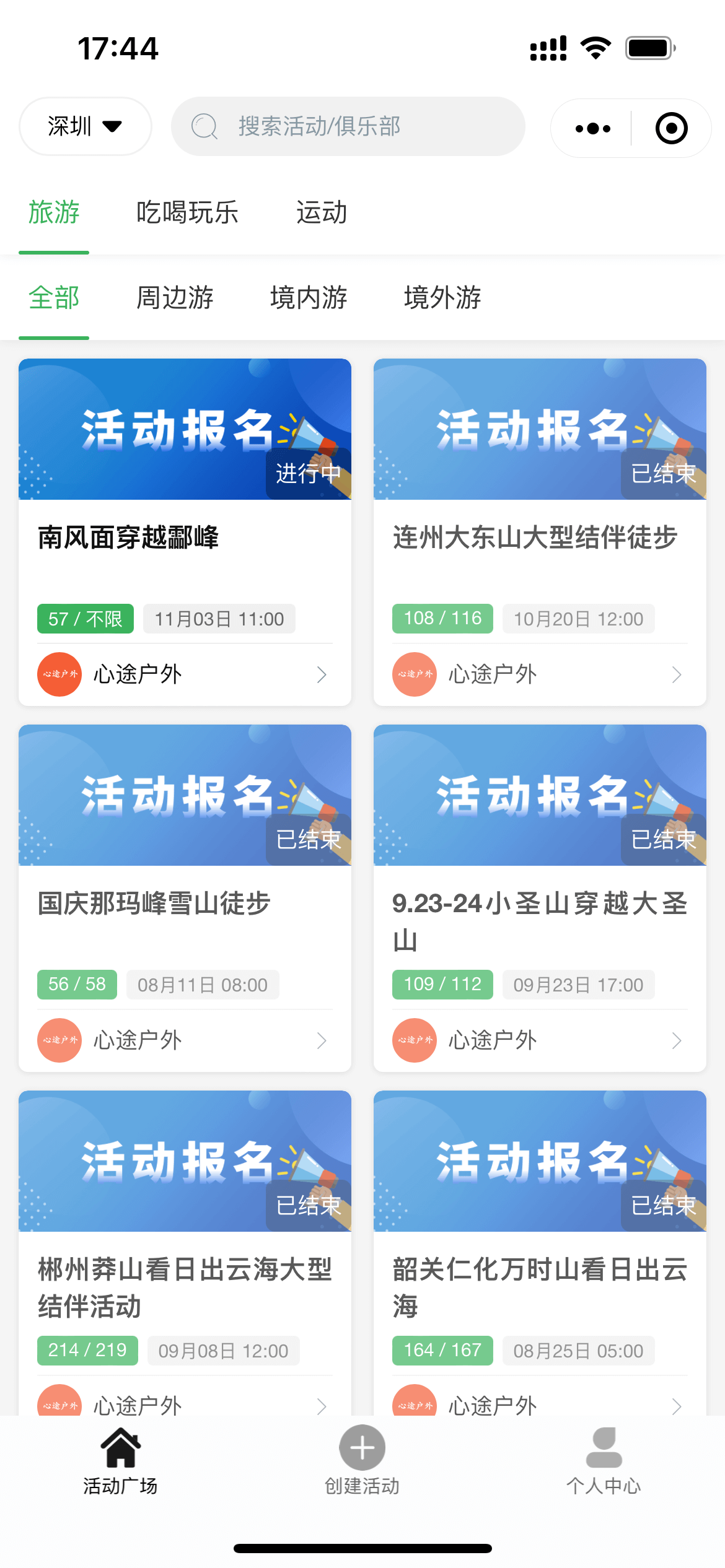The width and height of the screenshot is (725, 1568).
Task: Tap the 搜索活动/俱乐部 search box
Action: click(x=348, y=126)
